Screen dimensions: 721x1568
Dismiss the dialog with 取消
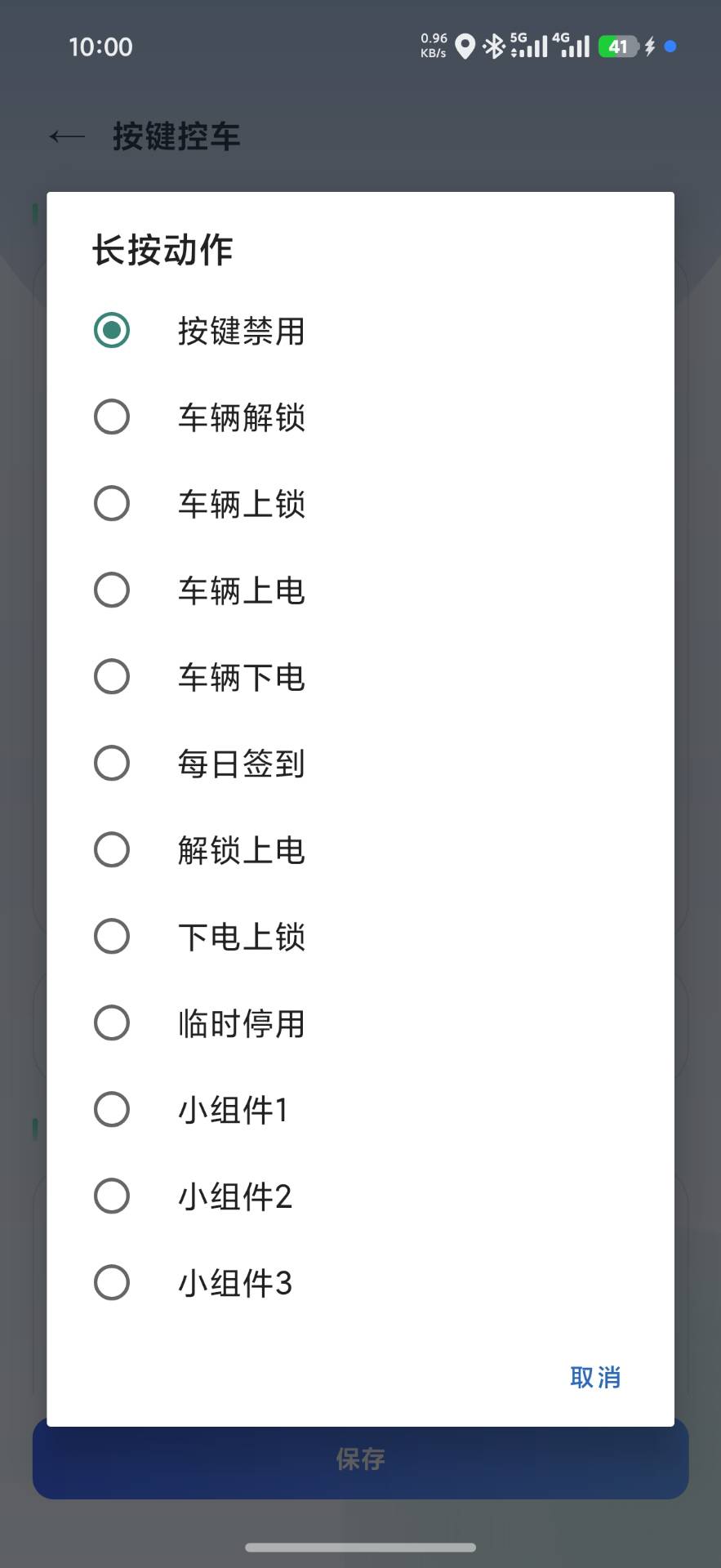click(595, 1378)
